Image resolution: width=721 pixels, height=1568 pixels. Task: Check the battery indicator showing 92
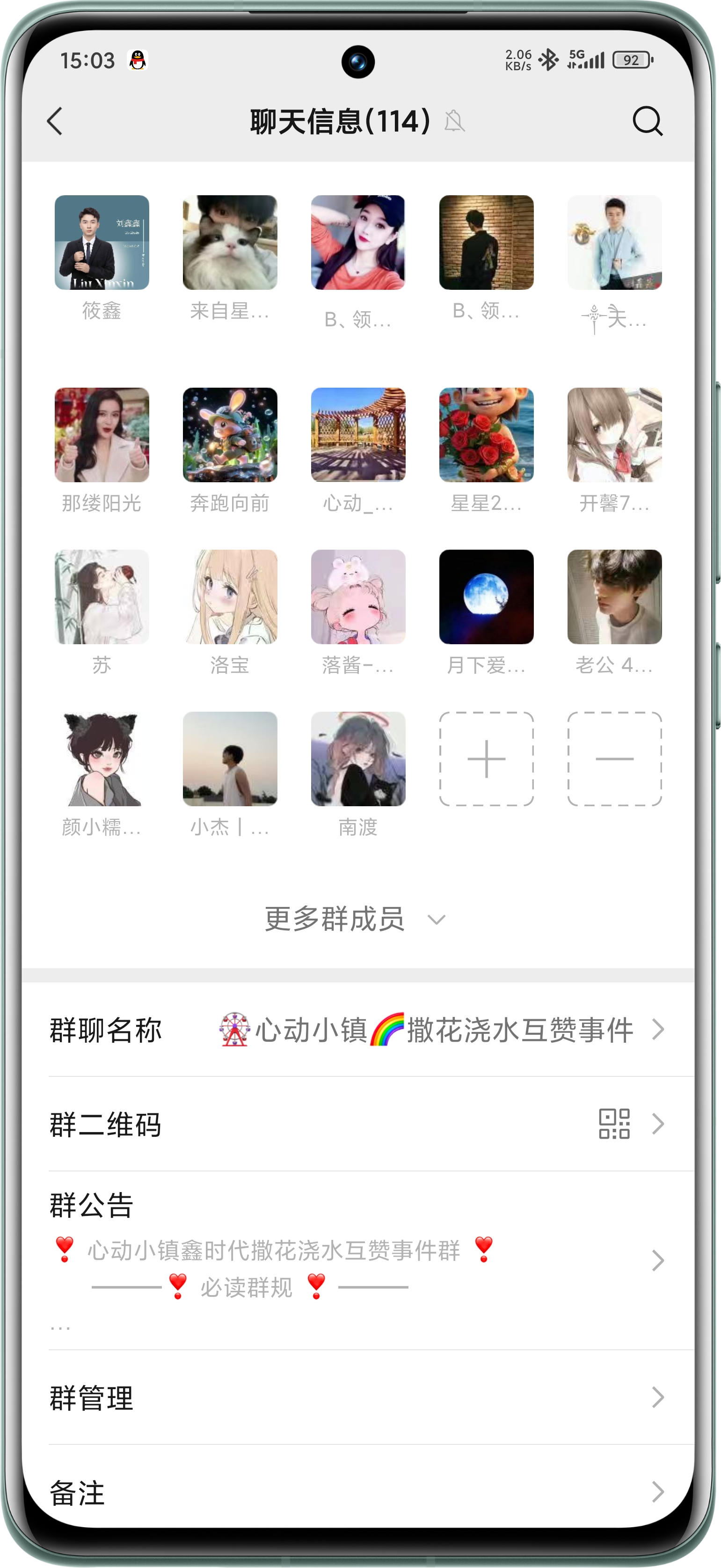click(633, 59)
